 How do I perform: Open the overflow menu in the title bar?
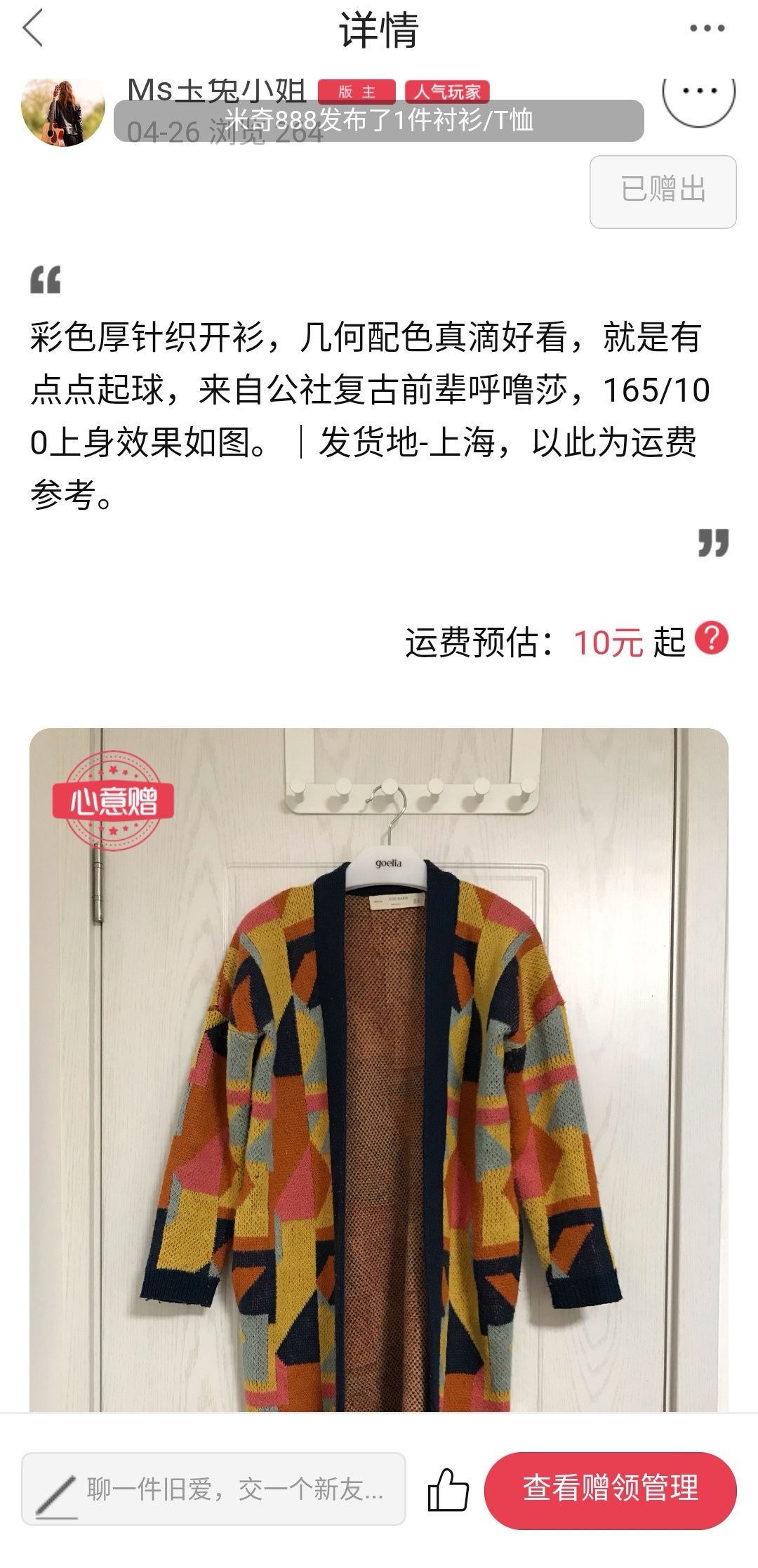pyautogui.click(x=707, y=29)
